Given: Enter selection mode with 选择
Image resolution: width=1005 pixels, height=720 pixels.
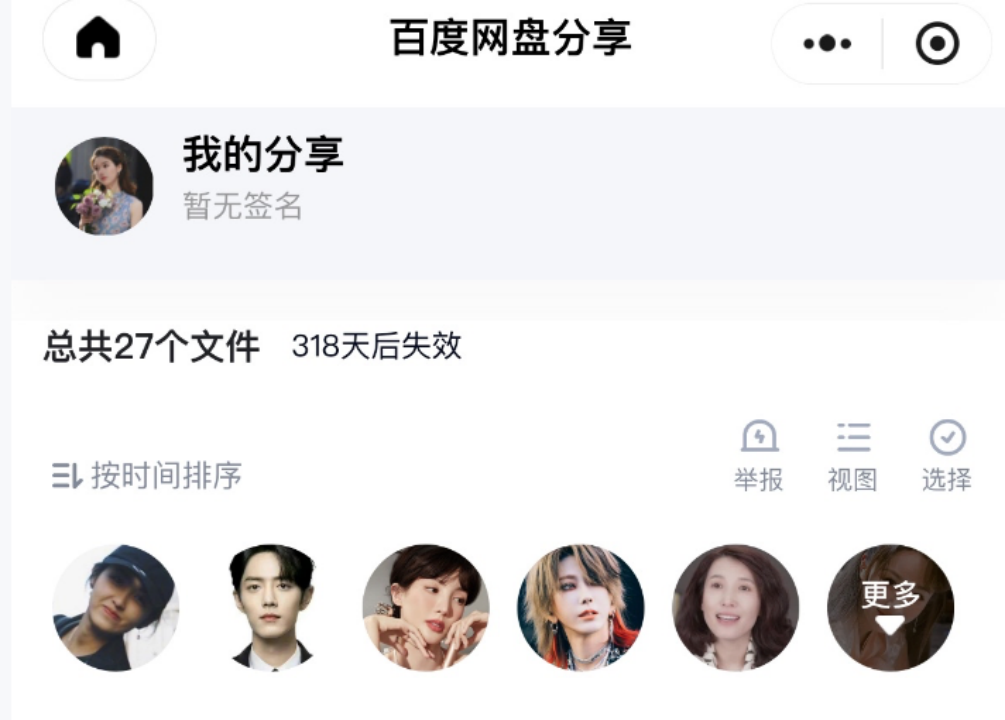Looking at the screenshot, I should pyautogui.click(x=946, y=456).
